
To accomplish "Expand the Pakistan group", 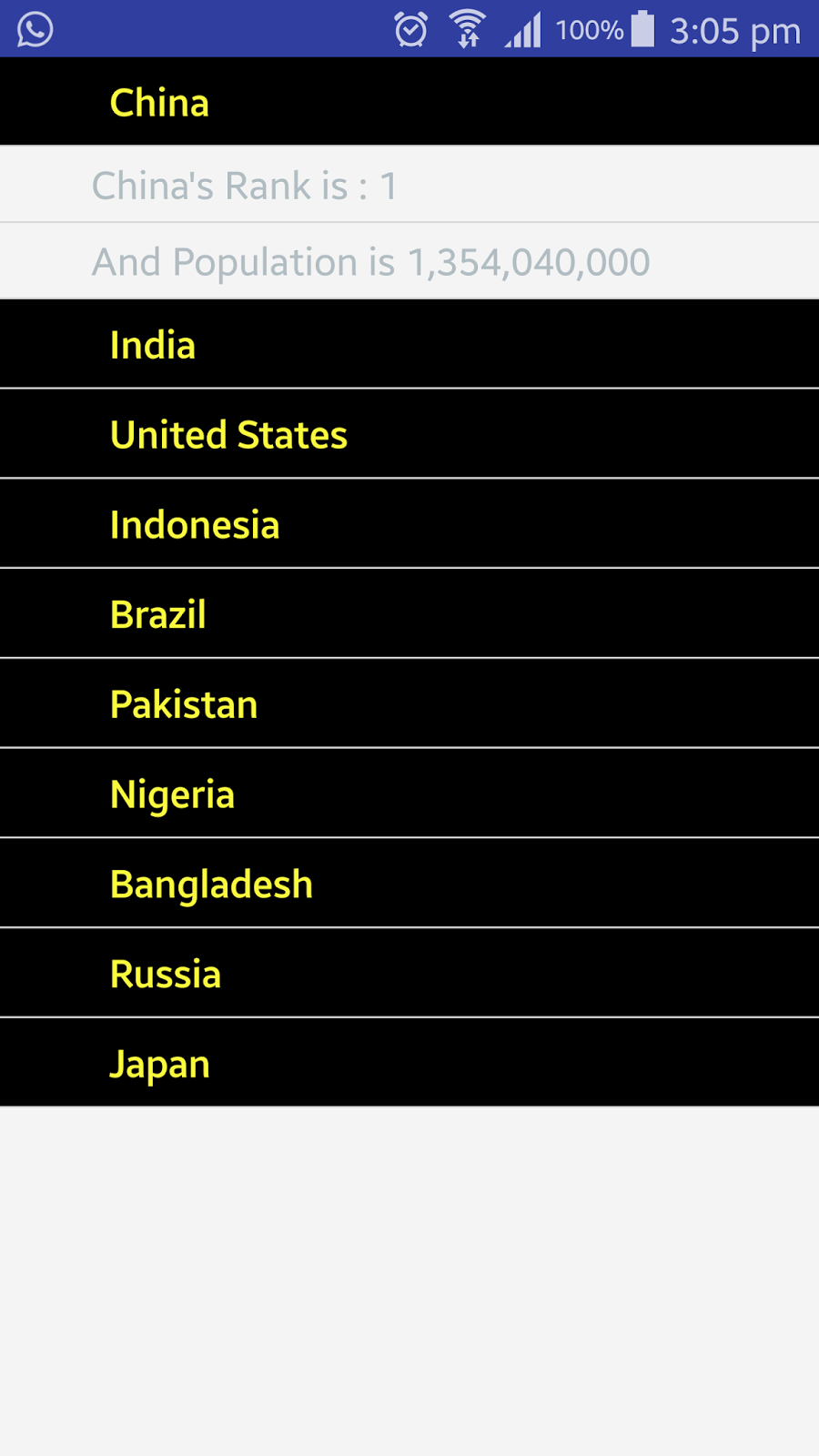I will point(409,703).
